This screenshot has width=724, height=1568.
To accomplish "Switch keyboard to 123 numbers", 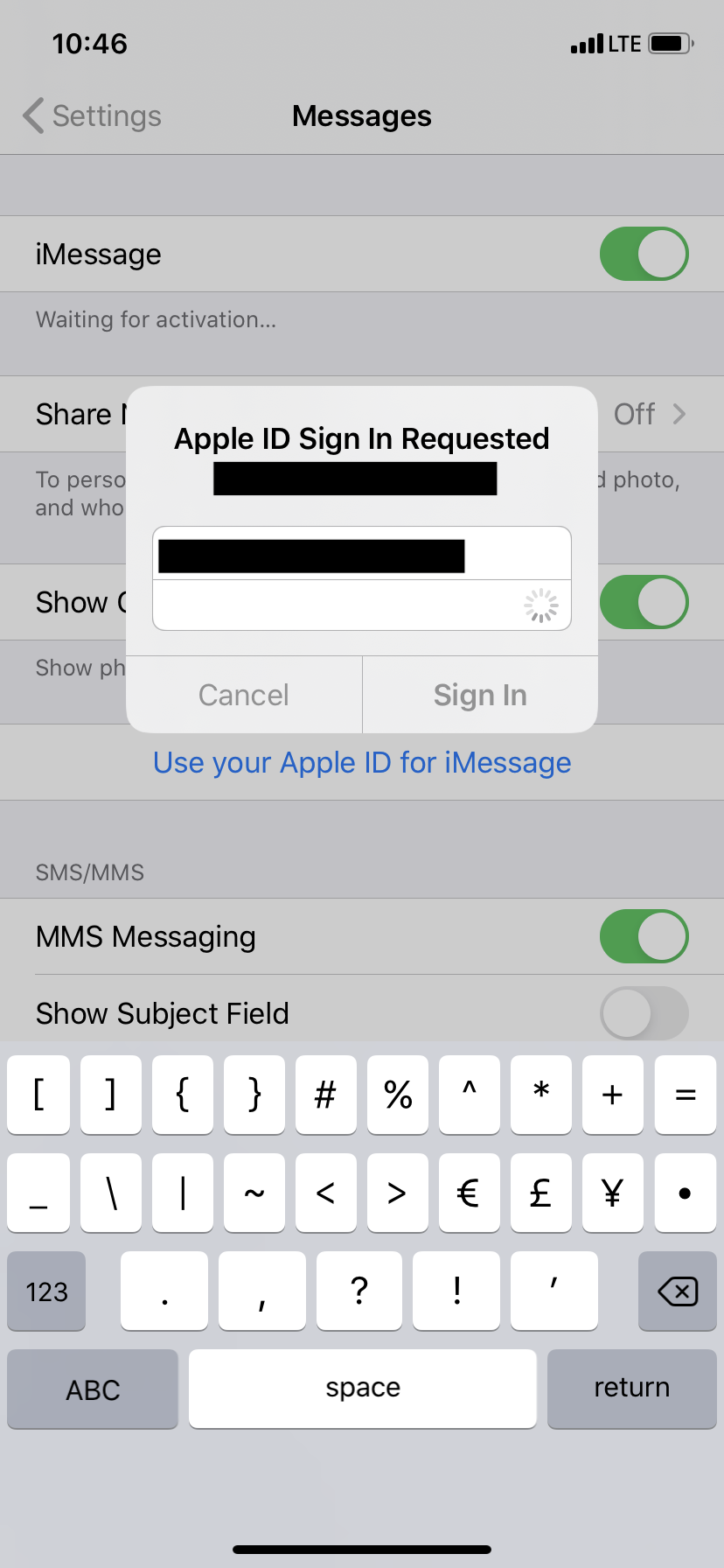I will (46, 1291).
